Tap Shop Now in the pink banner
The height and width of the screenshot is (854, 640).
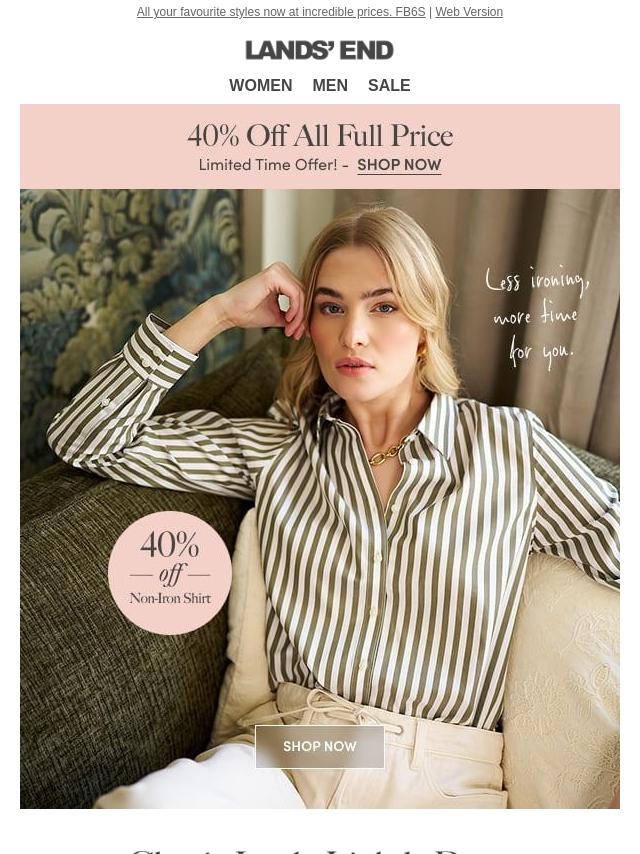399,164
